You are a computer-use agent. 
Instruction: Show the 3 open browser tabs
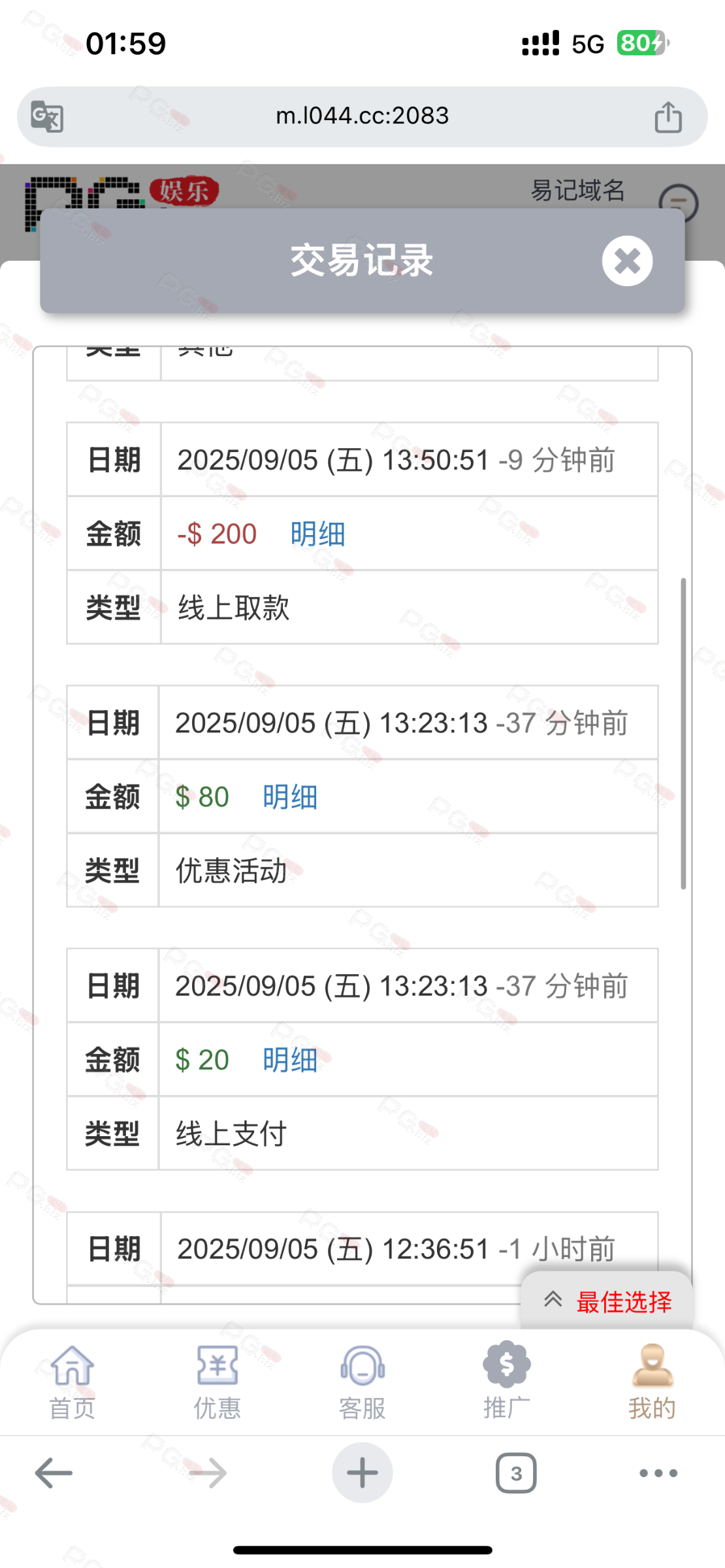pos(516,1473)
